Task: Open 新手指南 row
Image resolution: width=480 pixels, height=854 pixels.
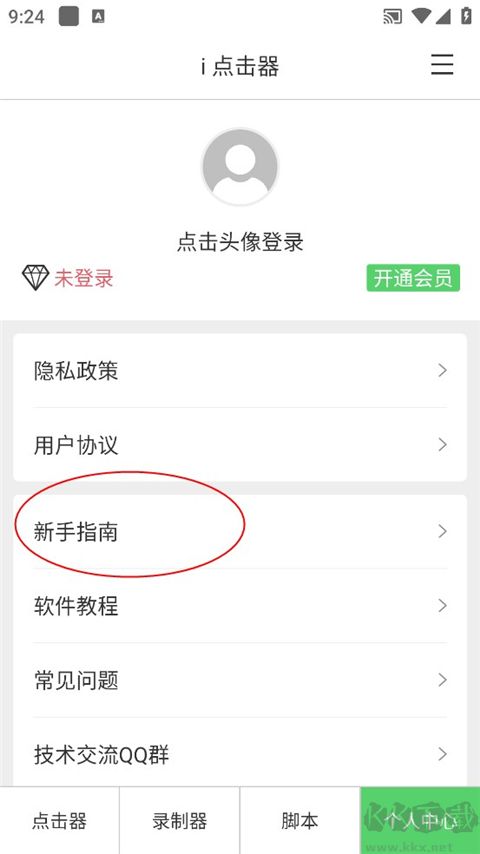Action: pos(240,532)
